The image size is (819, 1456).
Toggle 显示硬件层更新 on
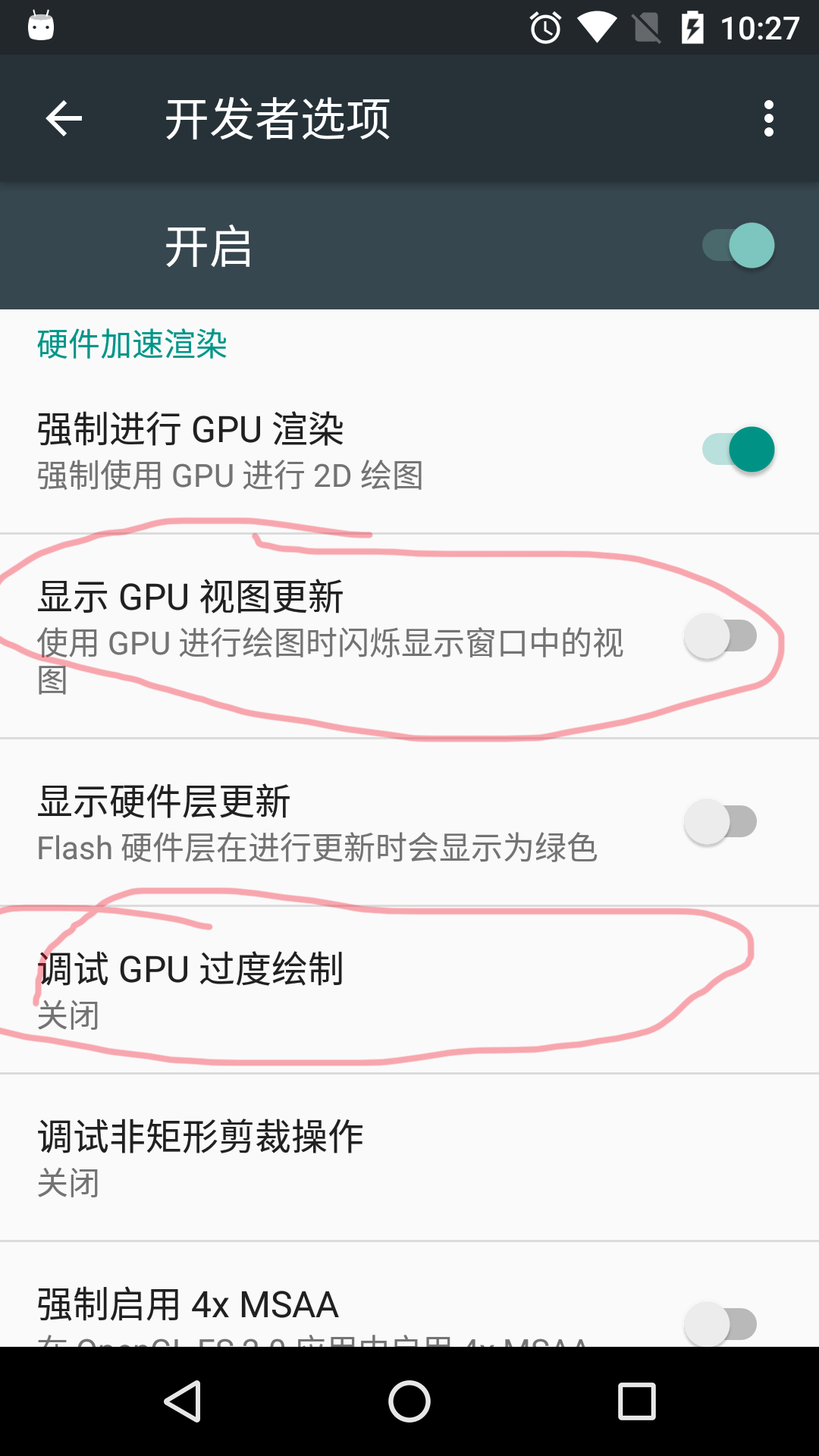[x=720, y=822]
